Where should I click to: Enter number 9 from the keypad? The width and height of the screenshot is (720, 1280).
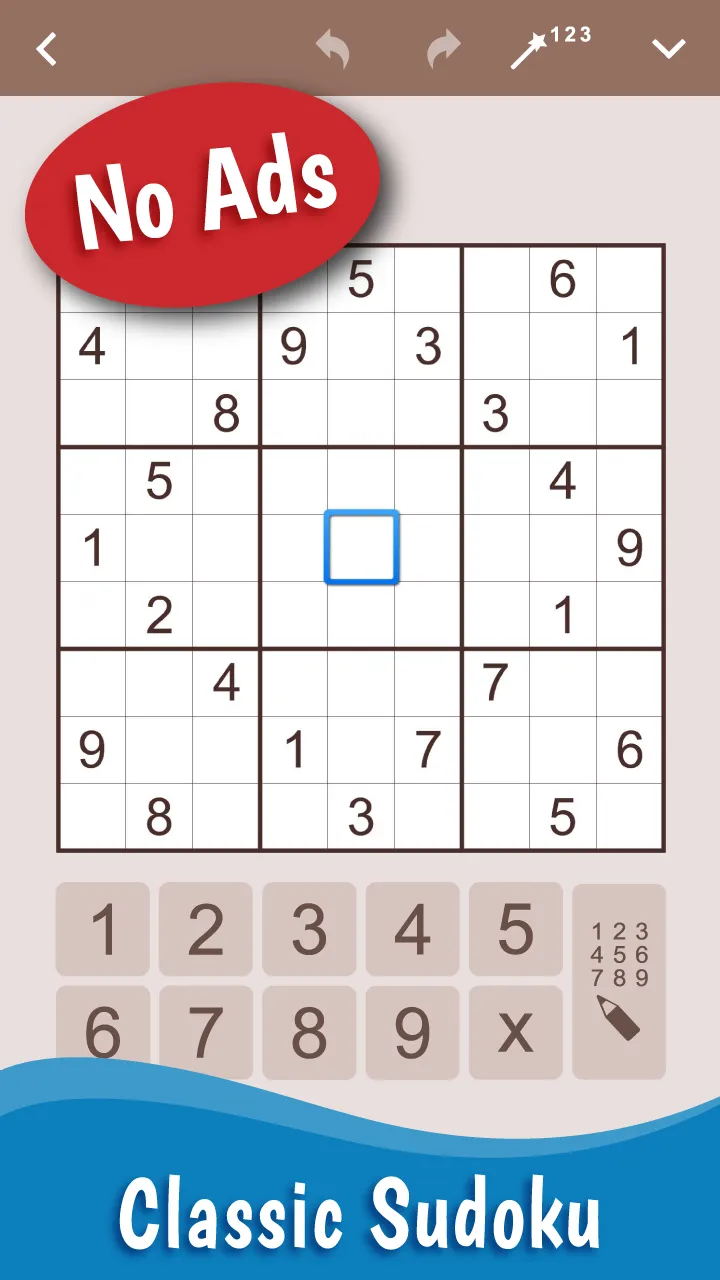tap(412, 1032)
